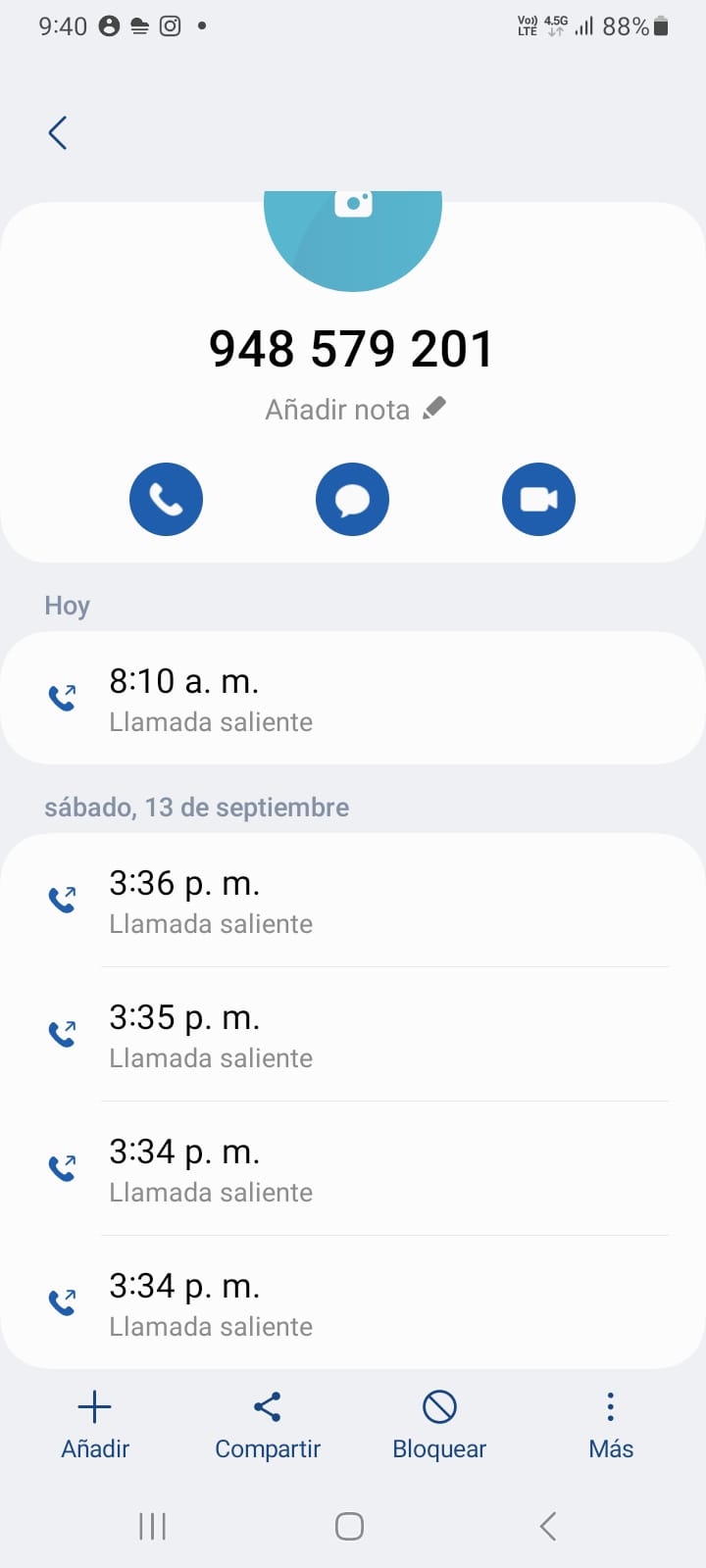706x1568 pixels.
Task: Share this number via Compartir
Action: (268, 1425)
